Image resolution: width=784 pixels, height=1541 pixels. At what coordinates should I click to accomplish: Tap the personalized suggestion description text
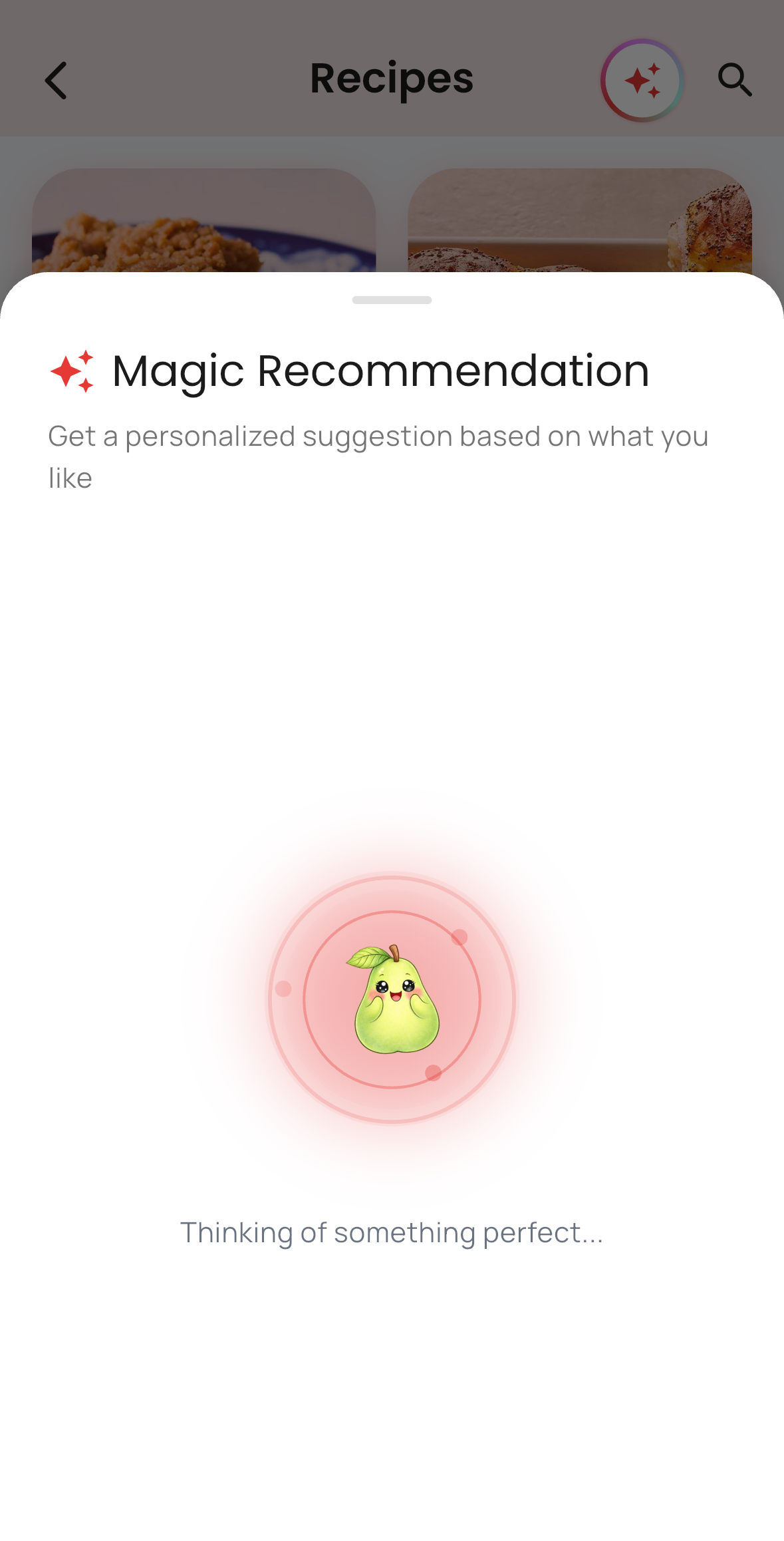[x=378, y=455]
